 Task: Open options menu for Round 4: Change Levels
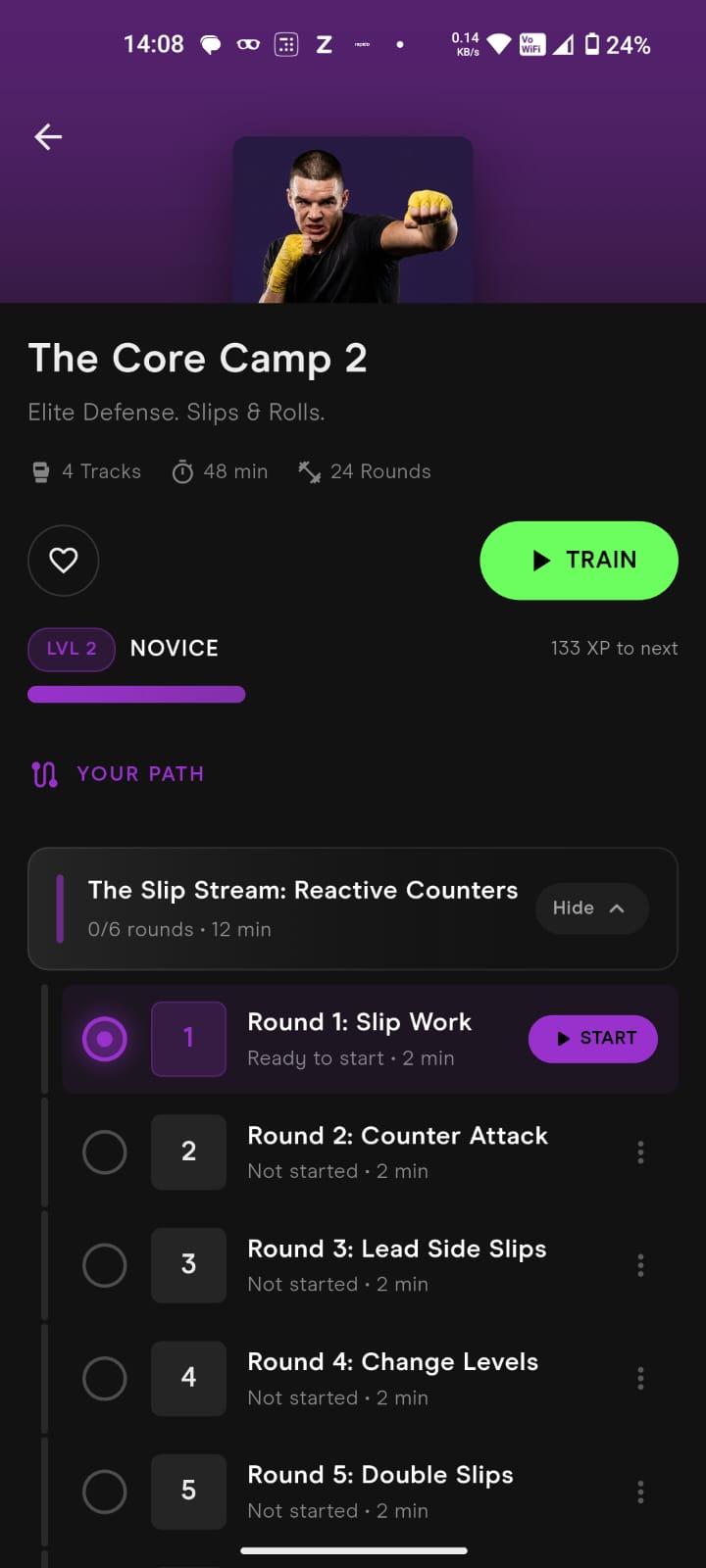click(x=640, y=1379)
